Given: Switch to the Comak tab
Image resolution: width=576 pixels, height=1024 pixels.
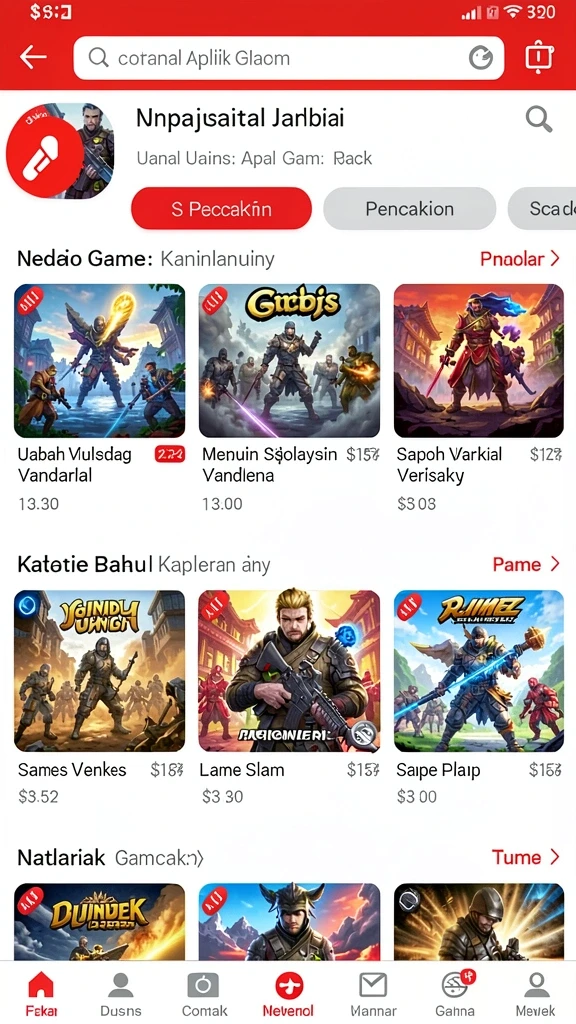Looking at the screenshot, I should 204,995.
